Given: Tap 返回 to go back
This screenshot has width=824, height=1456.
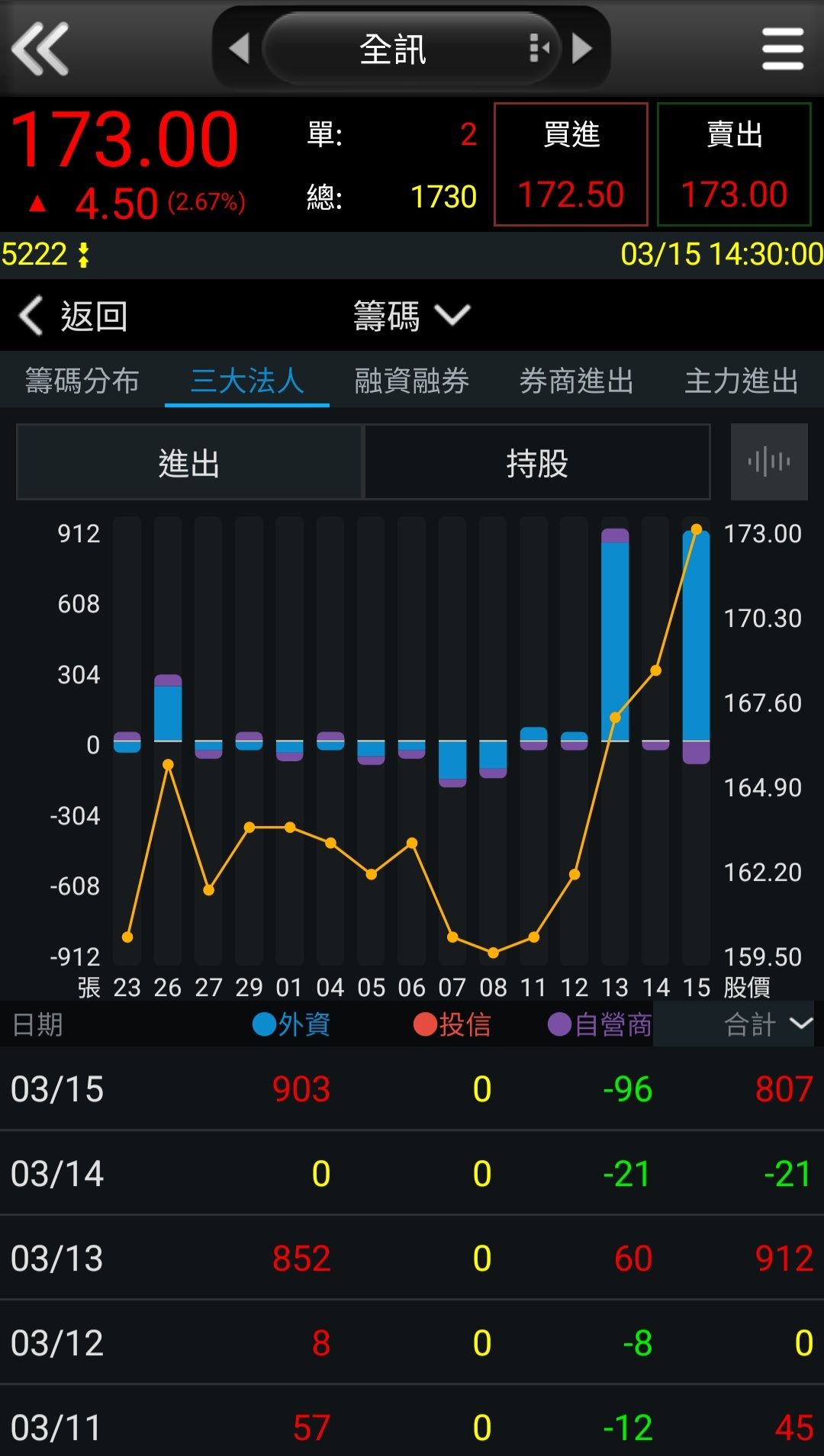Looking at the screenshot, I should [73, 316].
